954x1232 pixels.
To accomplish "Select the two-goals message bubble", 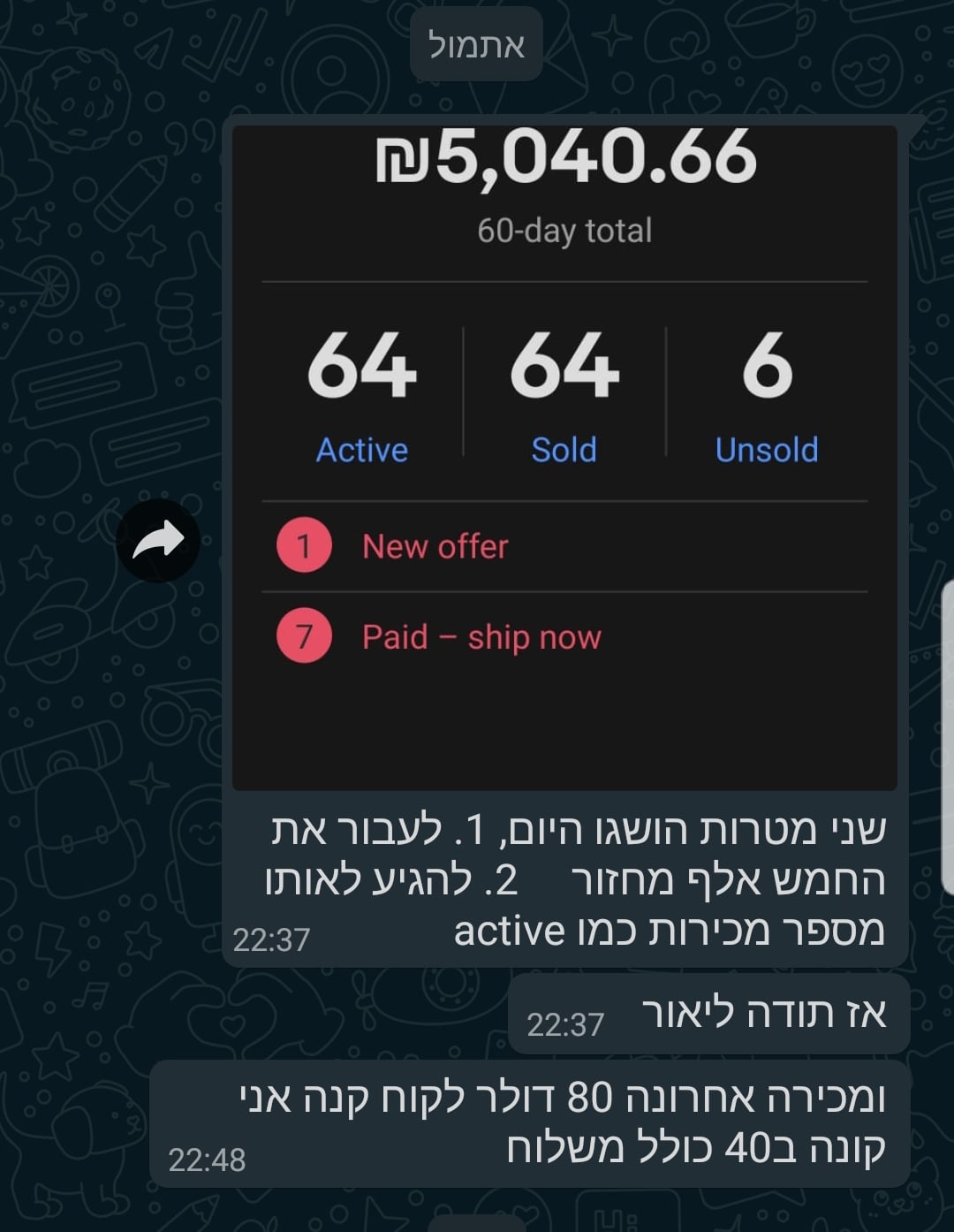I will coord(565,875).
